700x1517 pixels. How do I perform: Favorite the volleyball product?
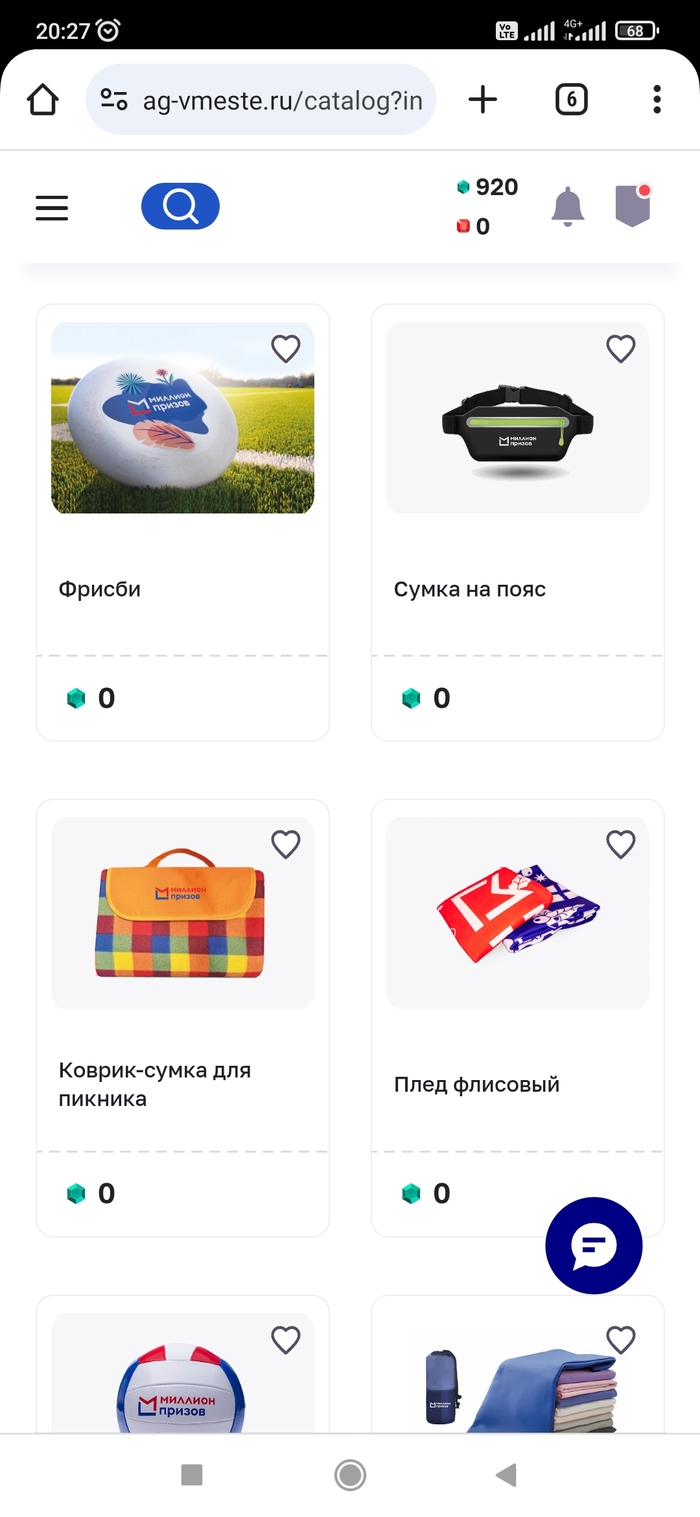click(286, 1340)
